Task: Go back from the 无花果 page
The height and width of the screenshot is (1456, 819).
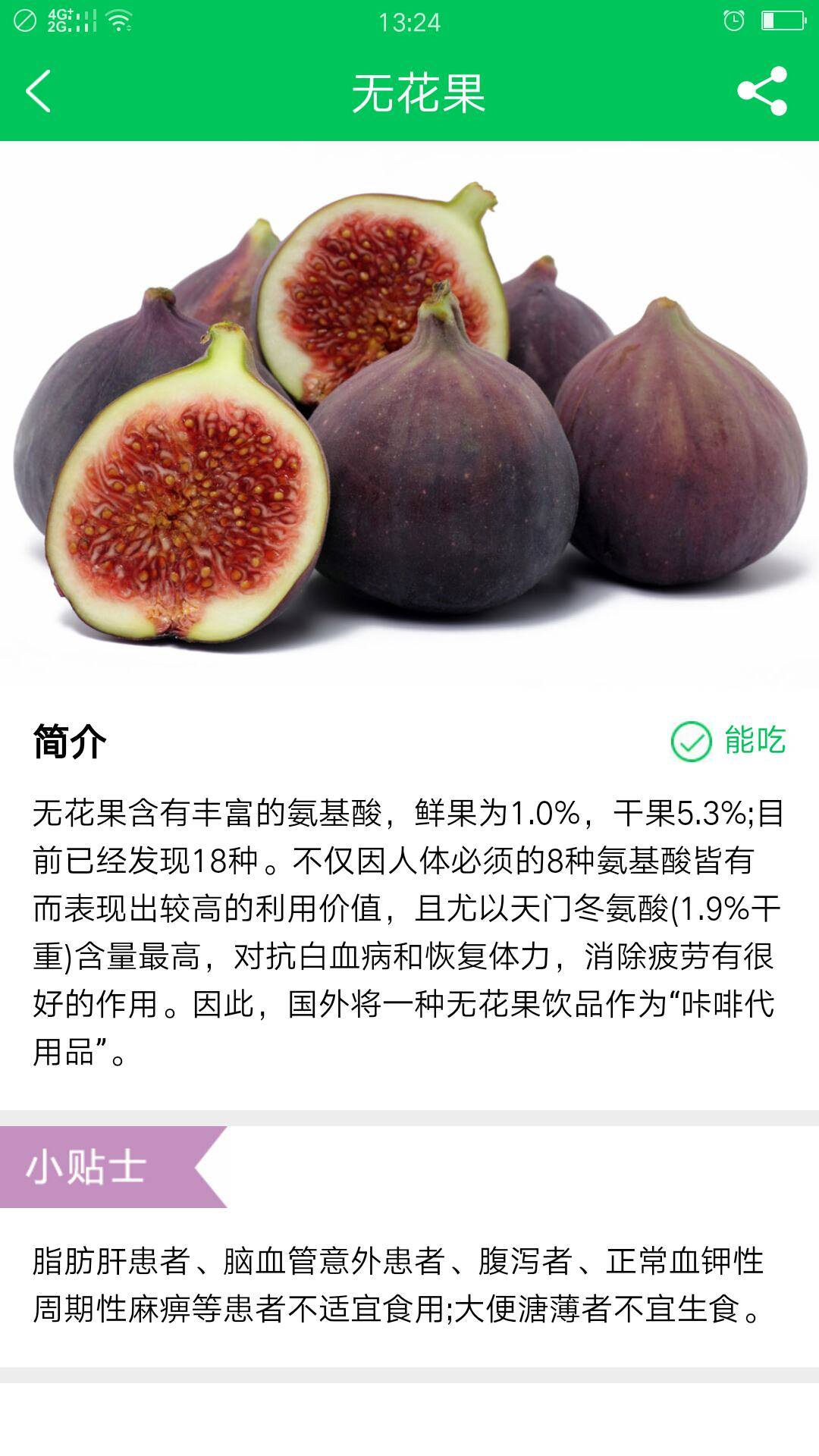Action: pyautogui.click(x=38, y=91)
